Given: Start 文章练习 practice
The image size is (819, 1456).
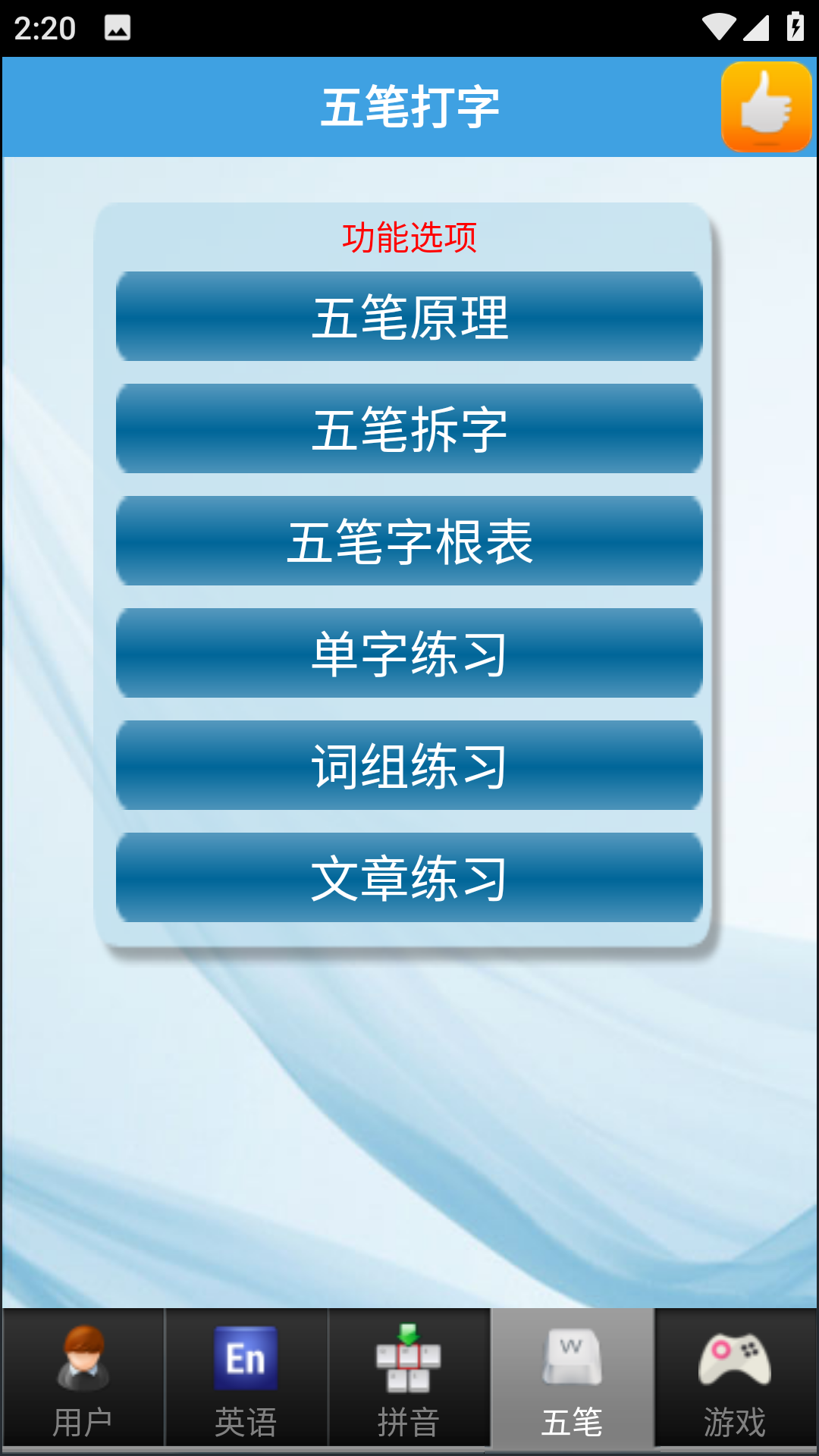Looking at the screenshot, I should [409, 876].
